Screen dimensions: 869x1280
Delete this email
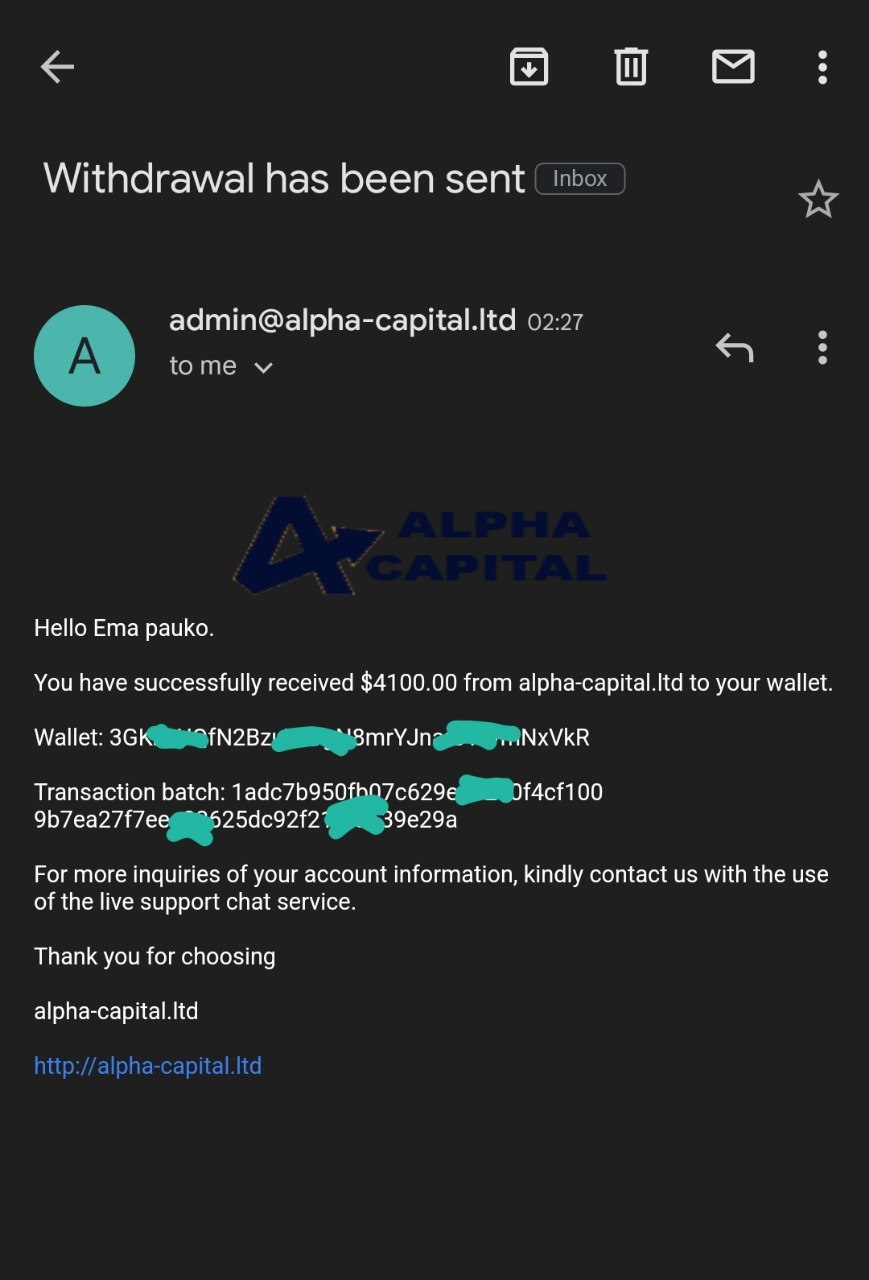click(631, 67)
